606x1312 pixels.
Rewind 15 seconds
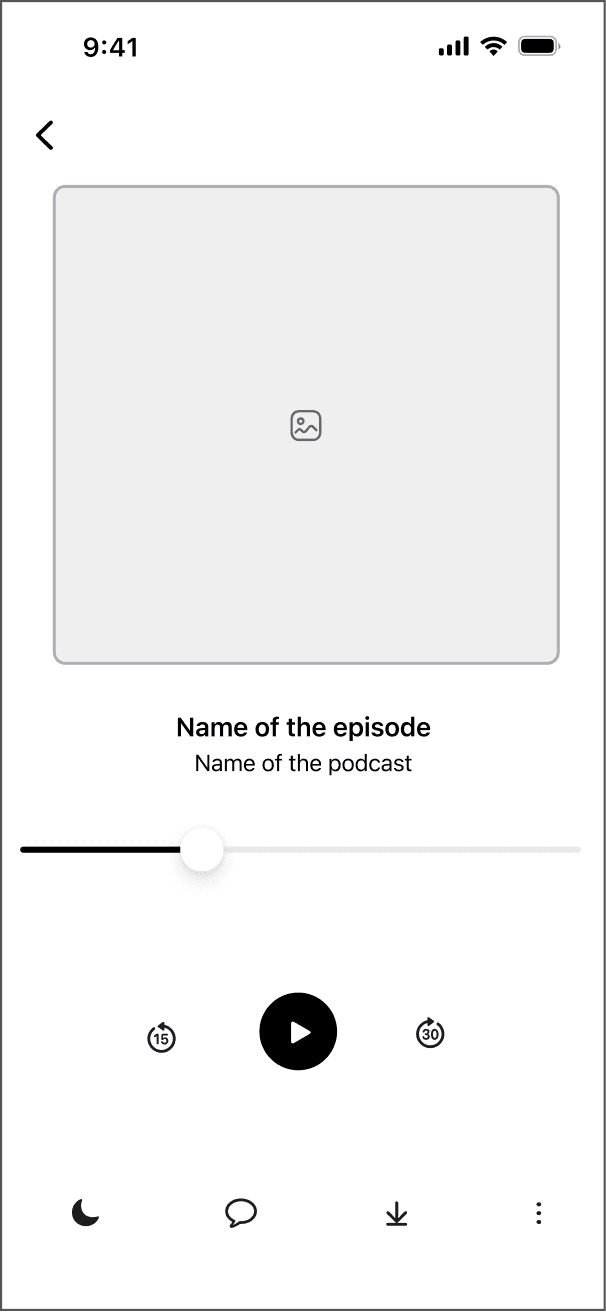click(x=161, y=1037)
